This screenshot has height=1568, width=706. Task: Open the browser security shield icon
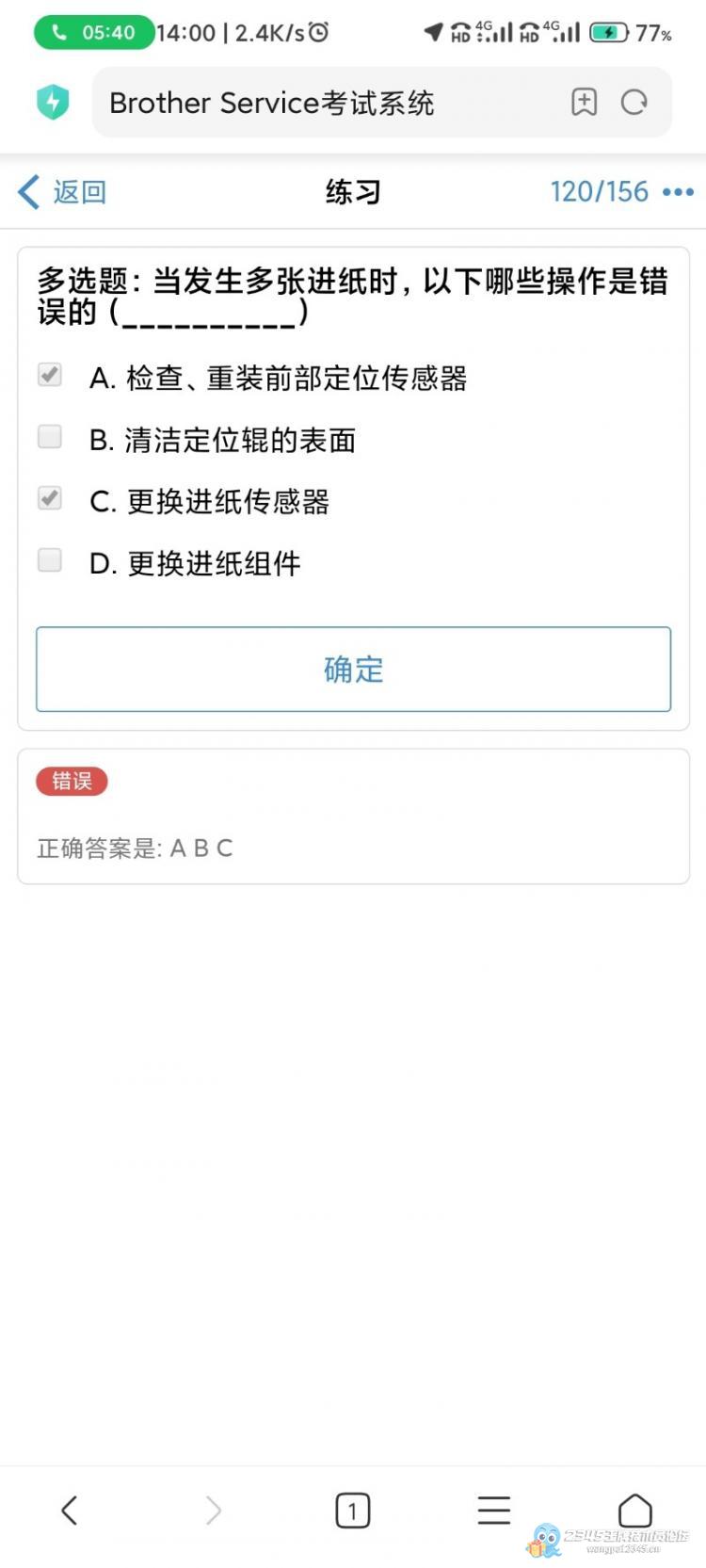(53, 102)
